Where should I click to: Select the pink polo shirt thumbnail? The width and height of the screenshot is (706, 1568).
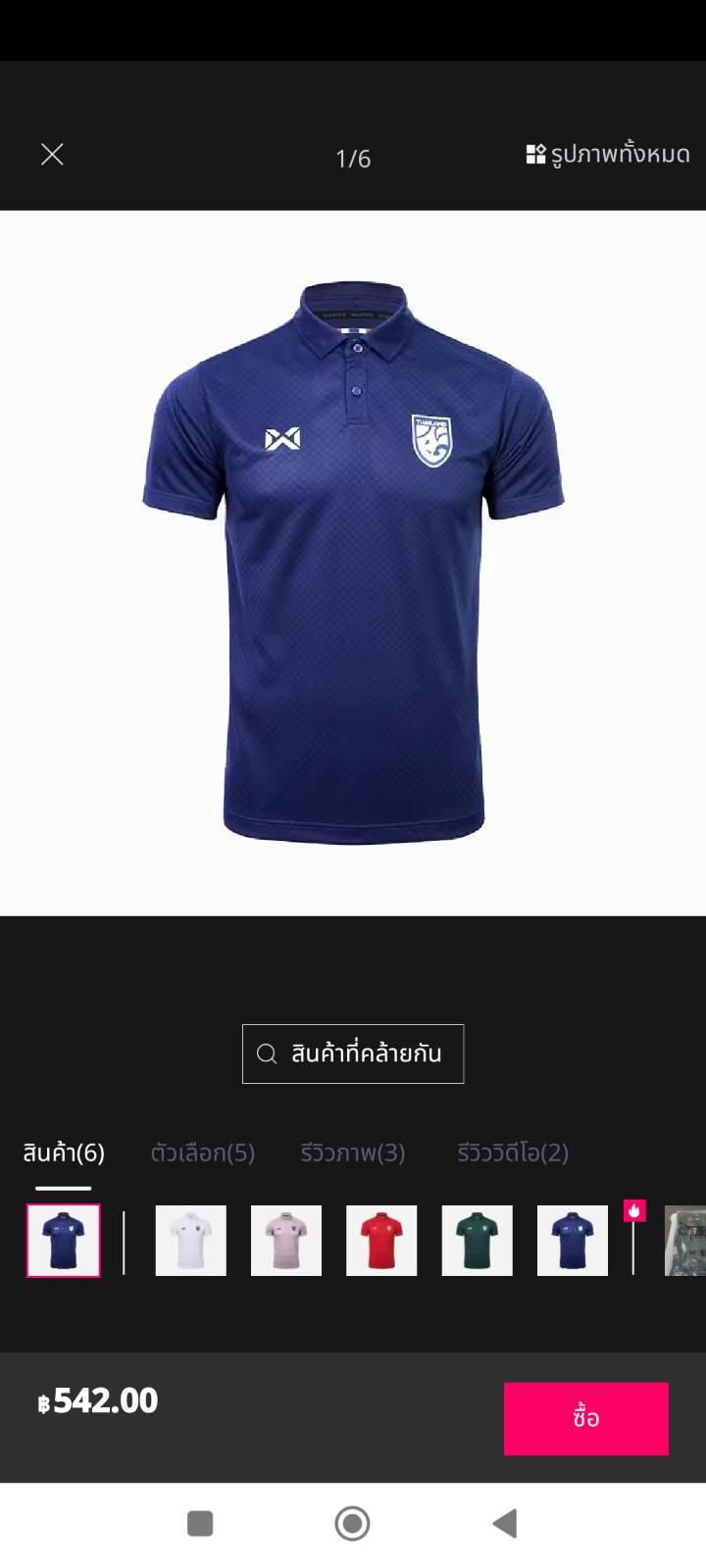[286, 1241]
